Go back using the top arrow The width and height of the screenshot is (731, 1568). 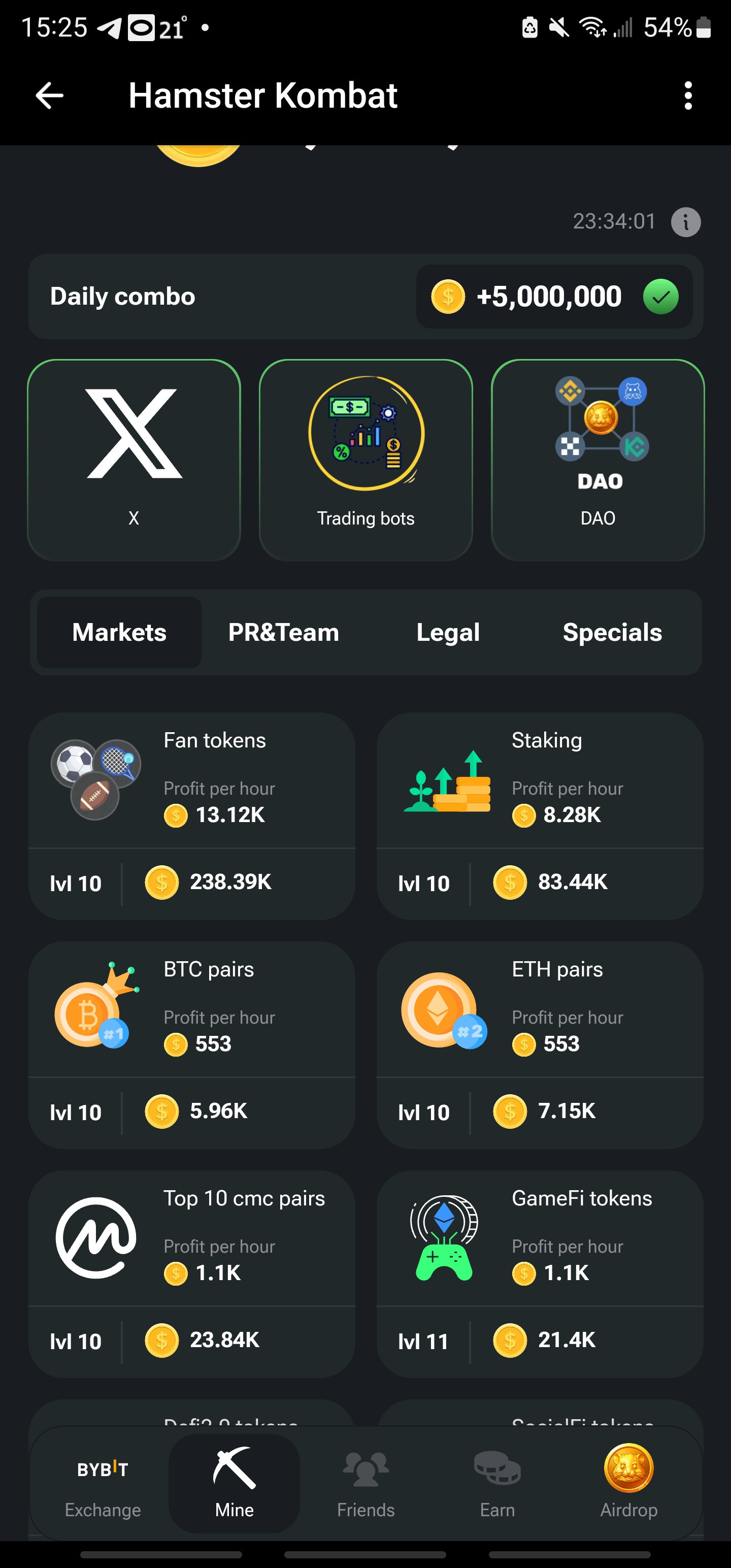[49, 95]
